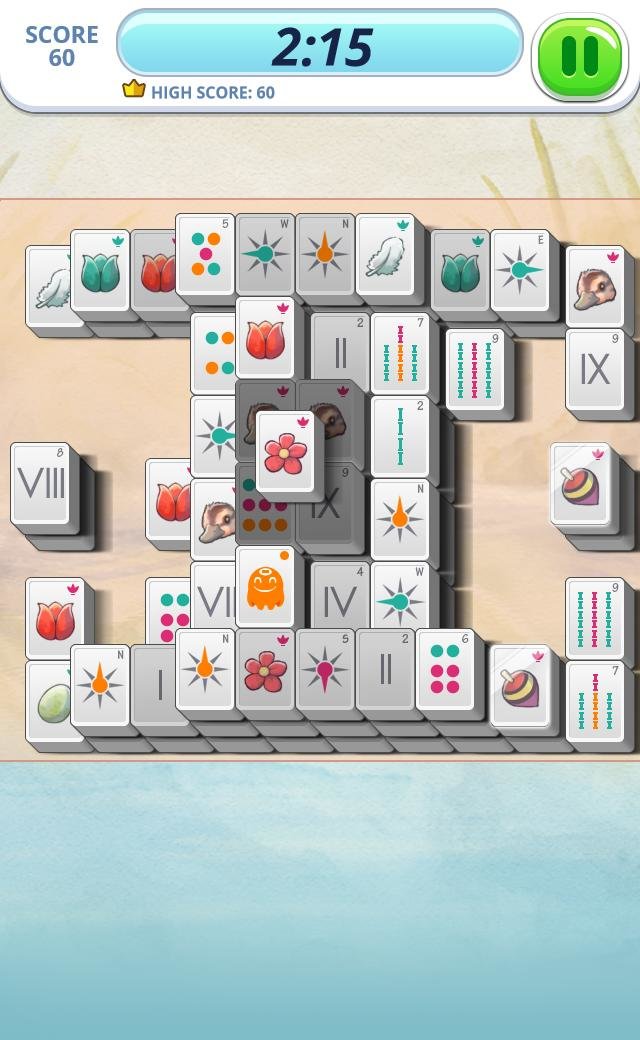640x1040 pixels.
Task: Select the green egg tile
Action: tap(50, 702)
